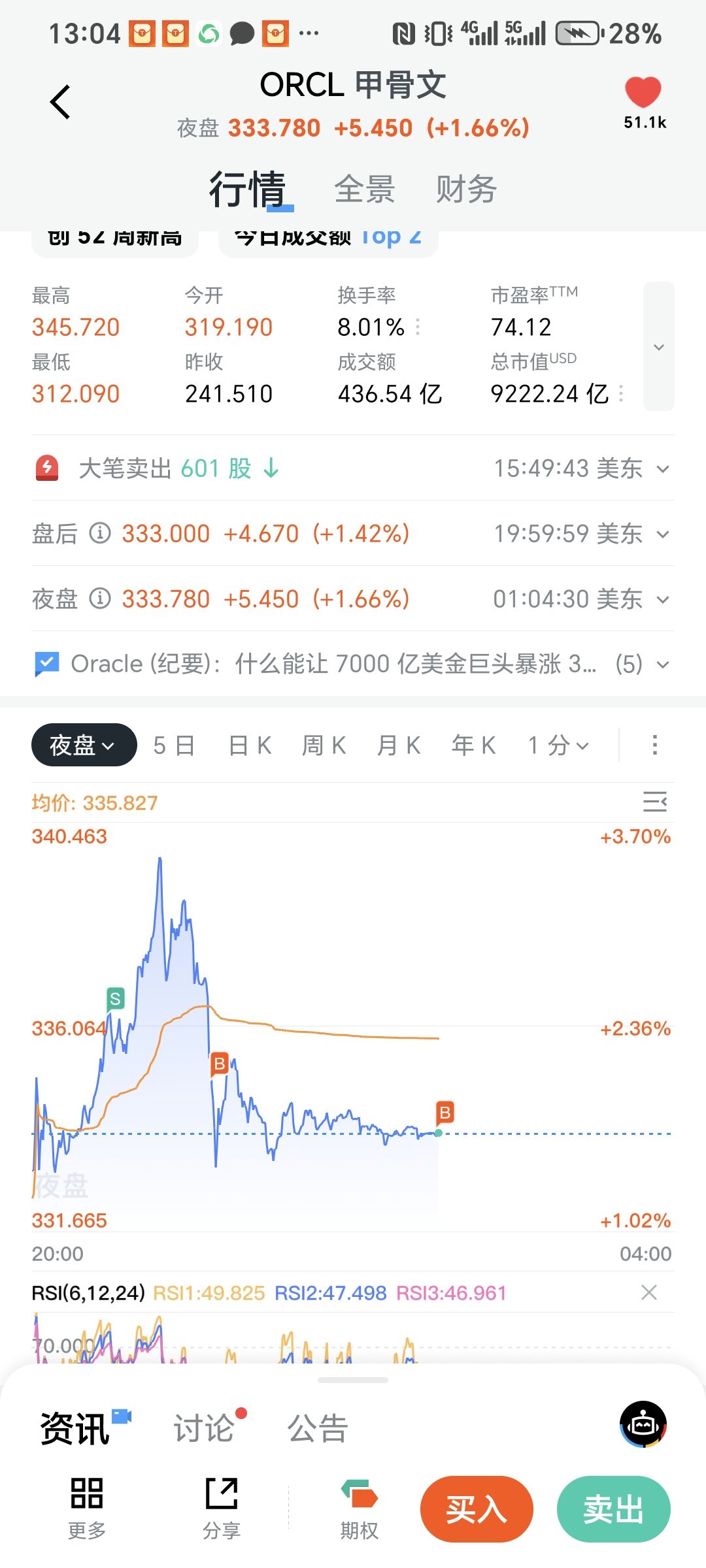Open 期权 options trading
The width and height of the screenshot is (706, 1568).
point(359,1508)
